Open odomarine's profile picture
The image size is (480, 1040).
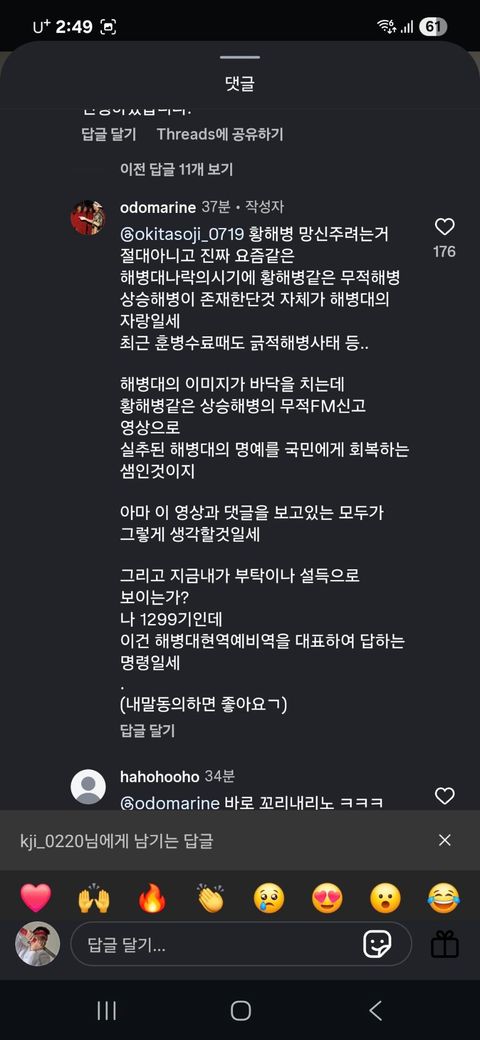88,217
